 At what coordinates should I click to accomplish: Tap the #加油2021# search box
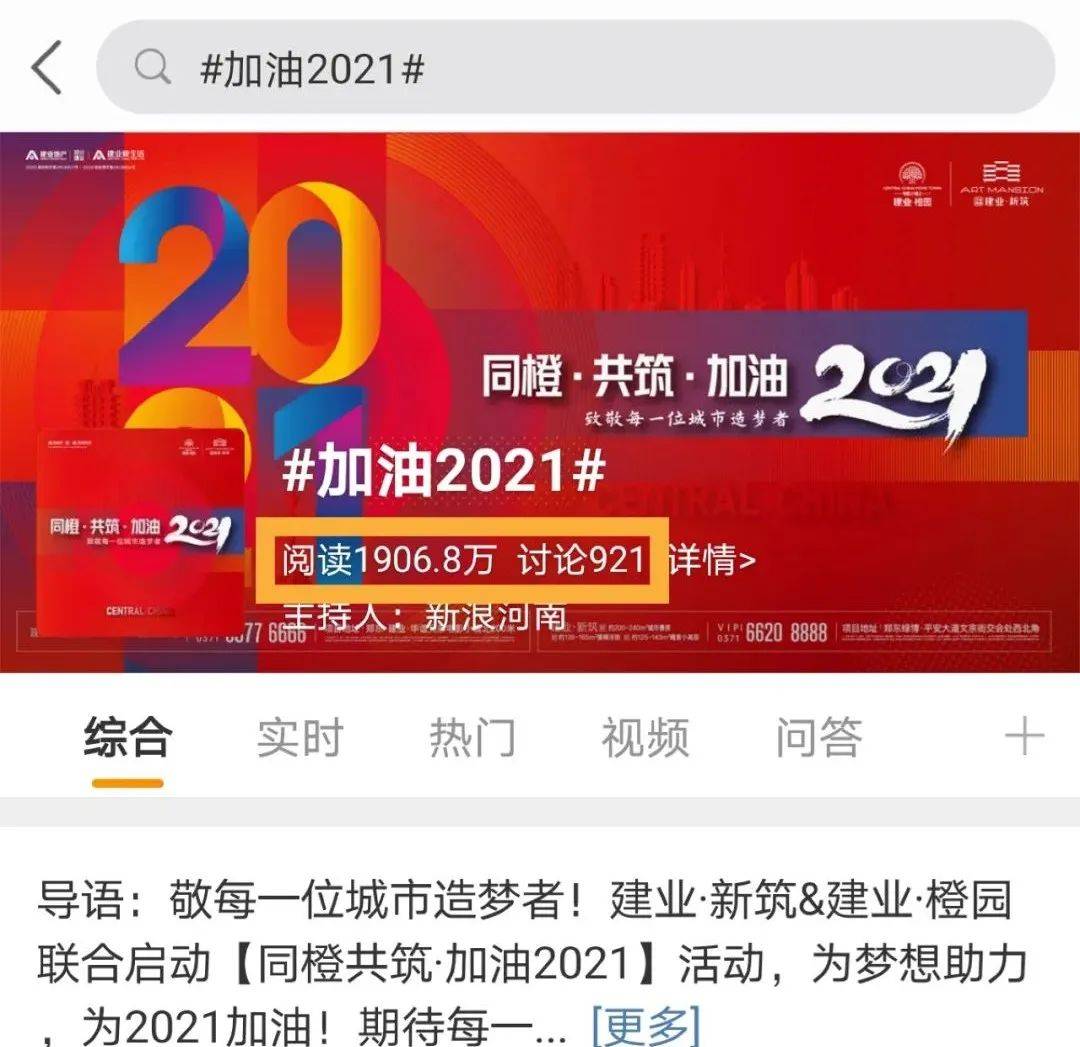(x=575, y=68)
